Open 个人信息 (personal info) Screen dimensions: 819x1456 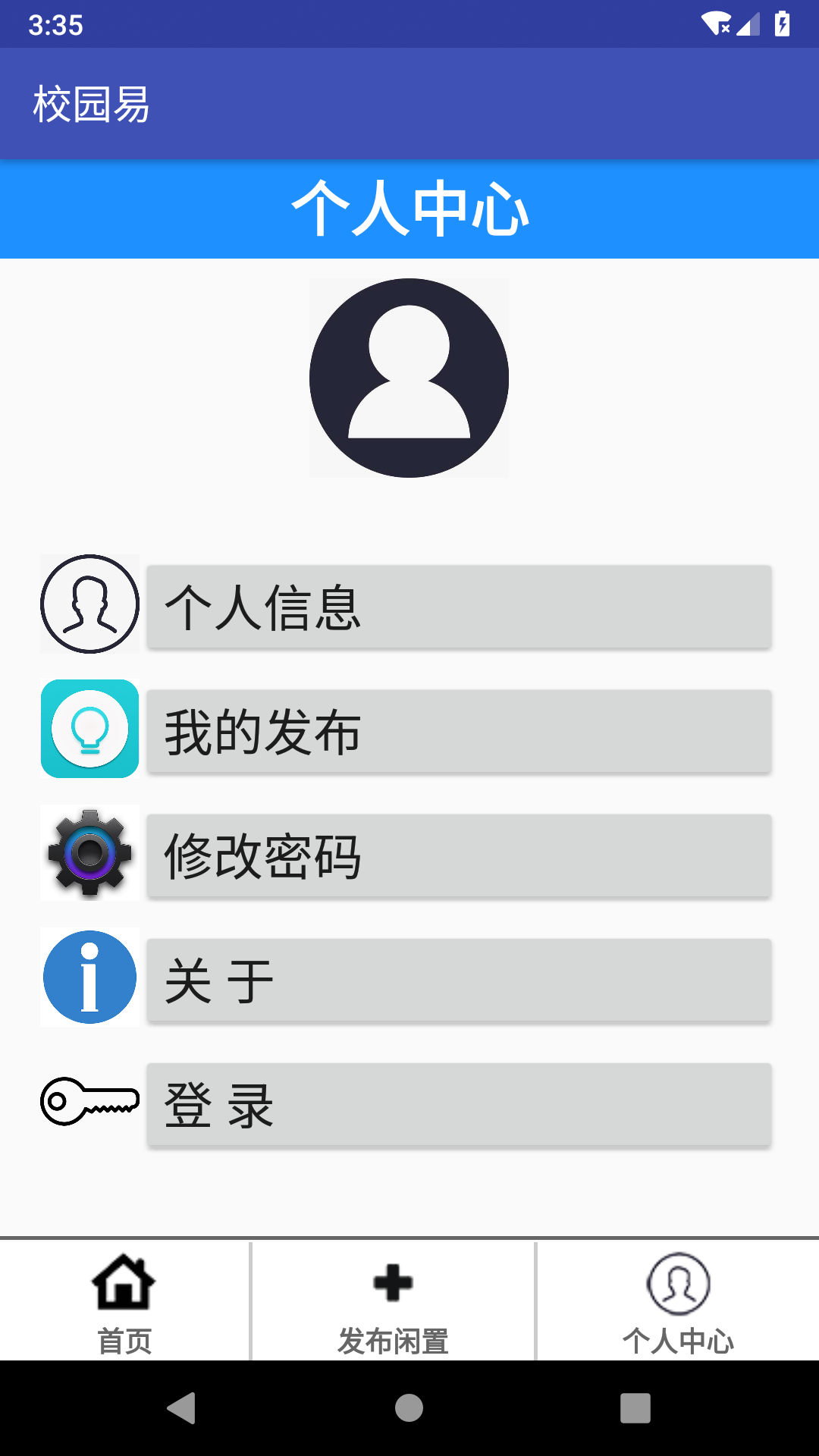point(459,607)
